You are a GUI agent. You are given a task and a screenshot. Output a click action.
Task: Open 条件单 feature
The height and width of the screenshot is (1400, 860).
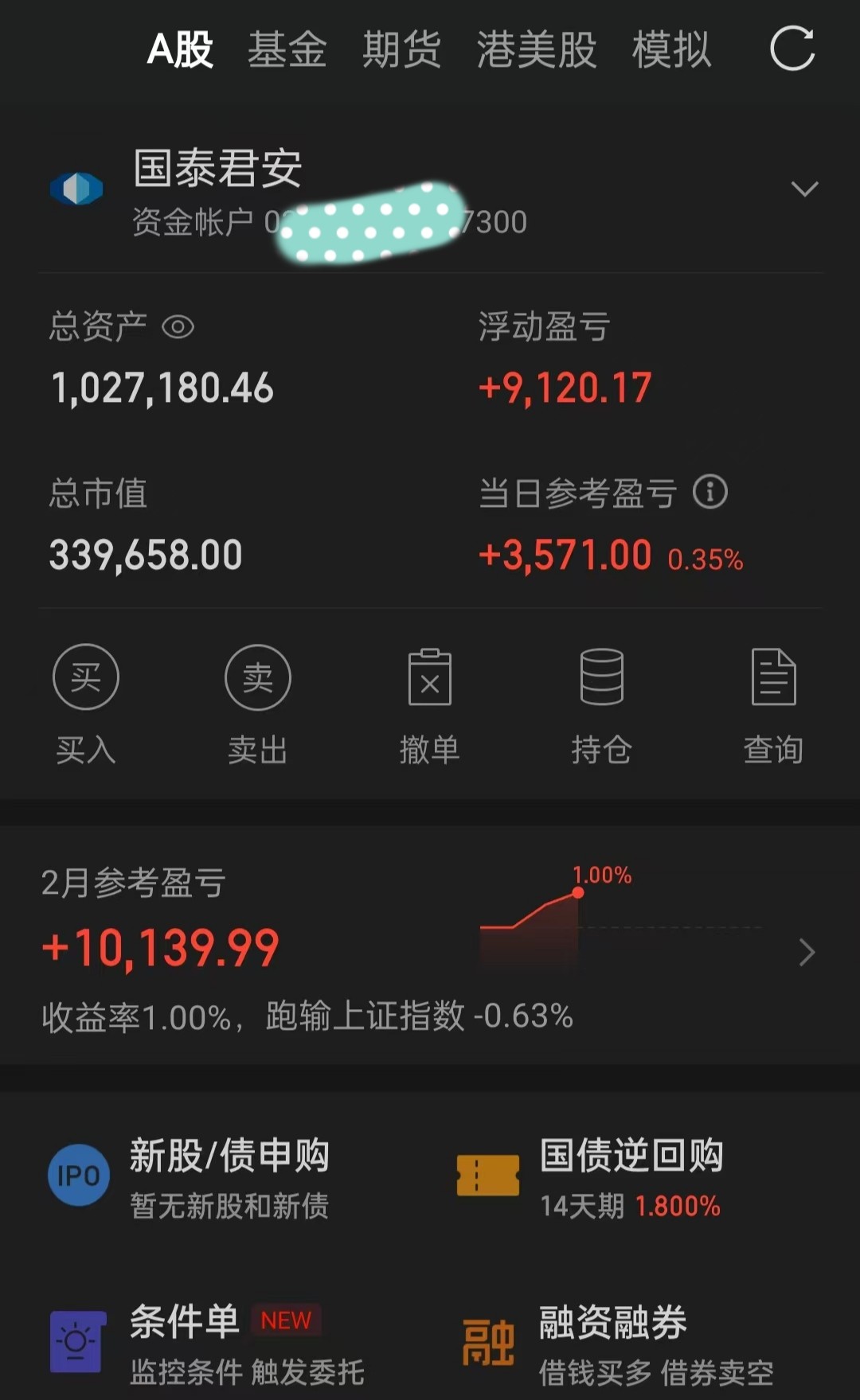pyautogui.click(x=207, y=1344)
